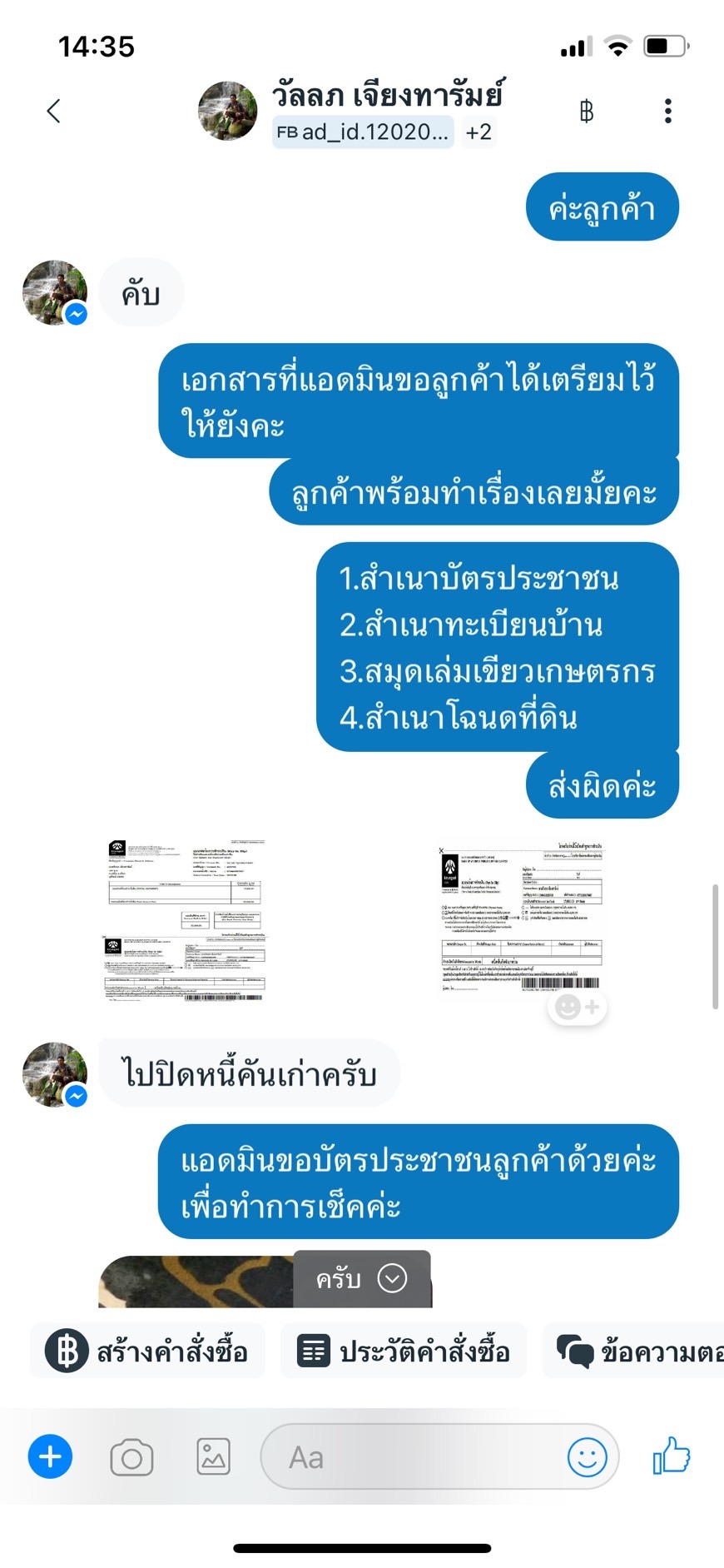Open ประวัติคำสั่งซื้อ order history
This screenshot has height=1568, width=724.
point(404,1351)
